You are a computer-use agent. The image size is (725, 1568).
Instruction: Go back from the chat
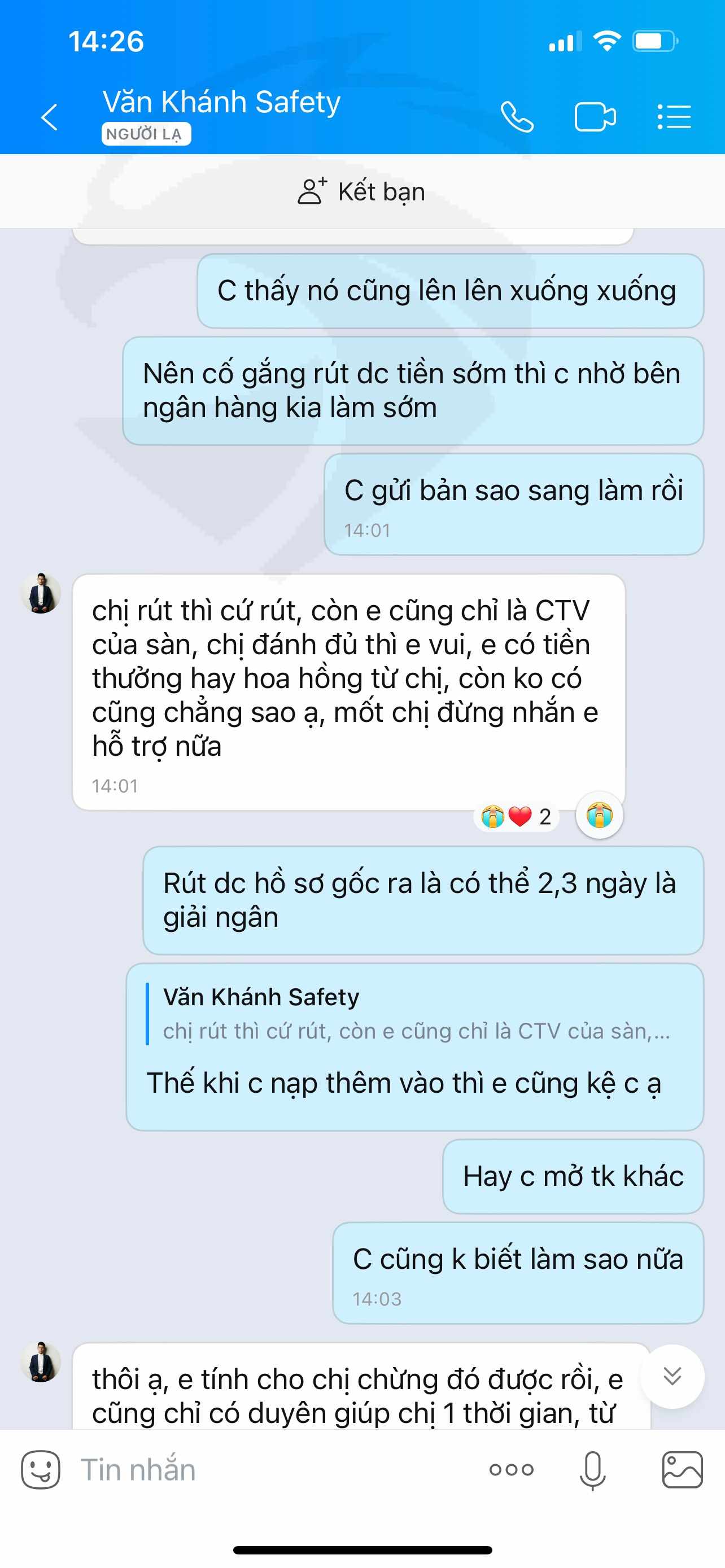click(49, 117)
